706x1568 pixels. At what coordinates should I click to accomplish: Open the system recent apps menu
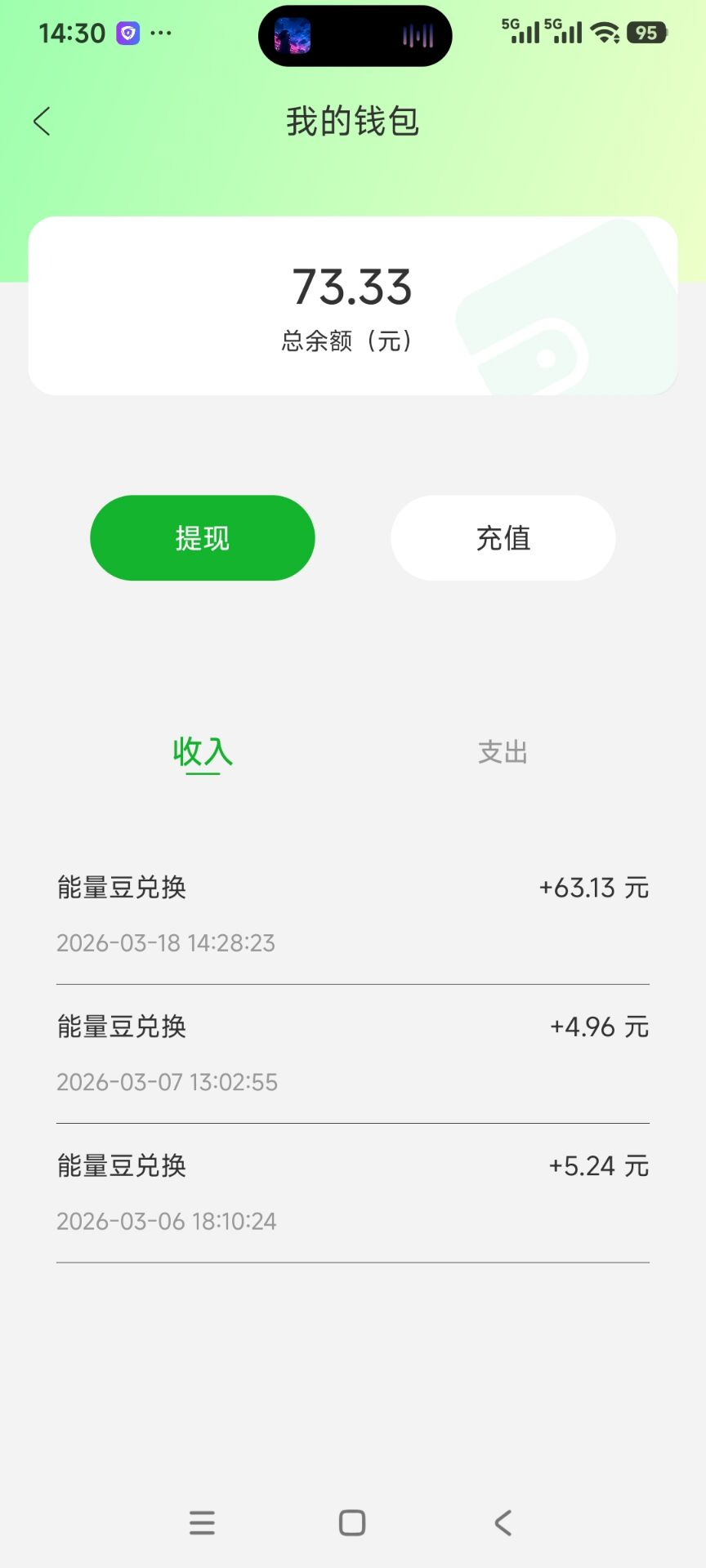202,1523
